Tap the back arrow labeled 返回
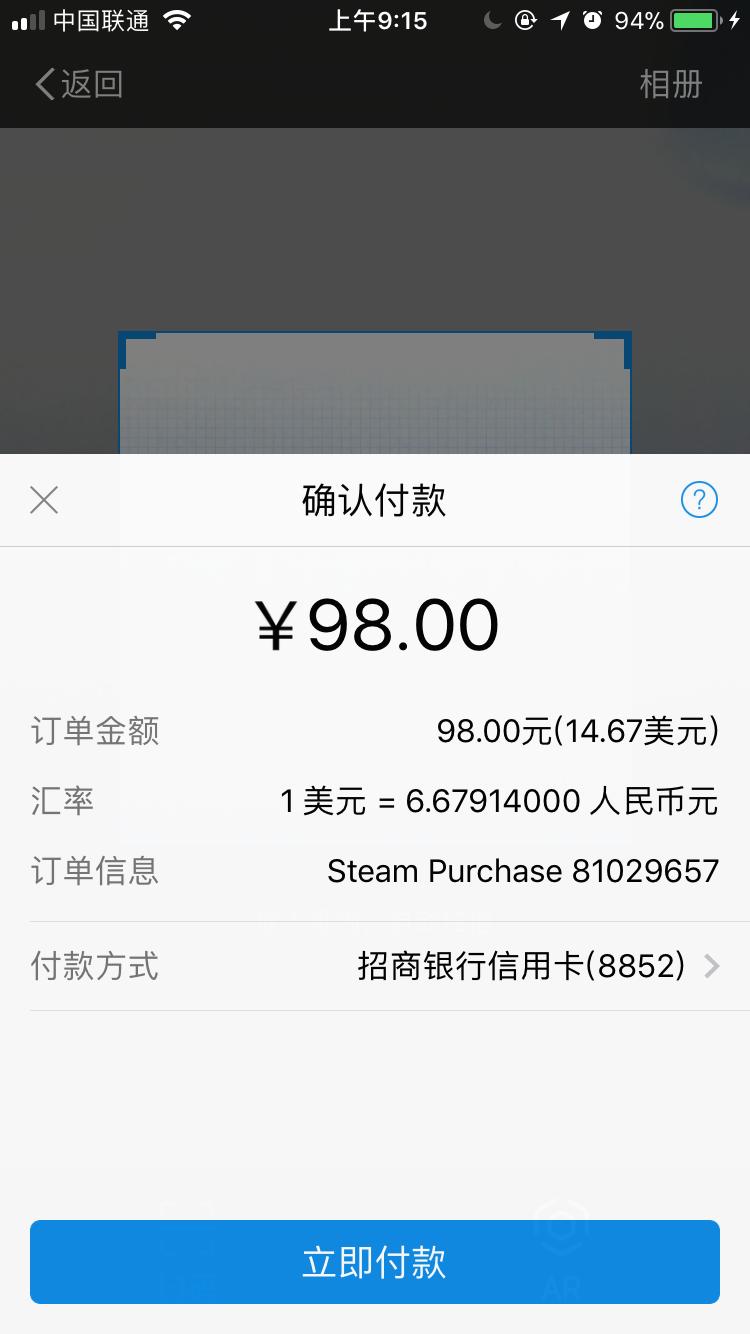 tap(77, 84)
